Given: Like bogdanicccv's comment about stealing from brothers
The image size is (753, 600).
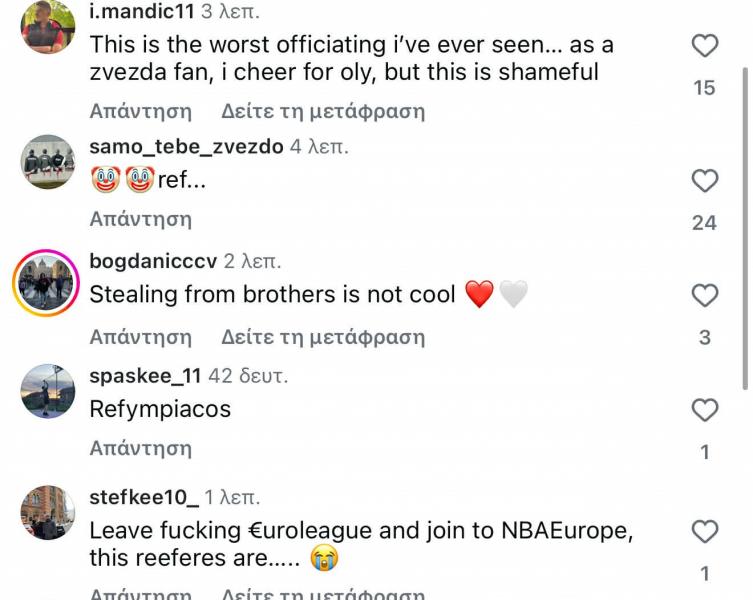Looking at the screenshot, I should [705, 295].
